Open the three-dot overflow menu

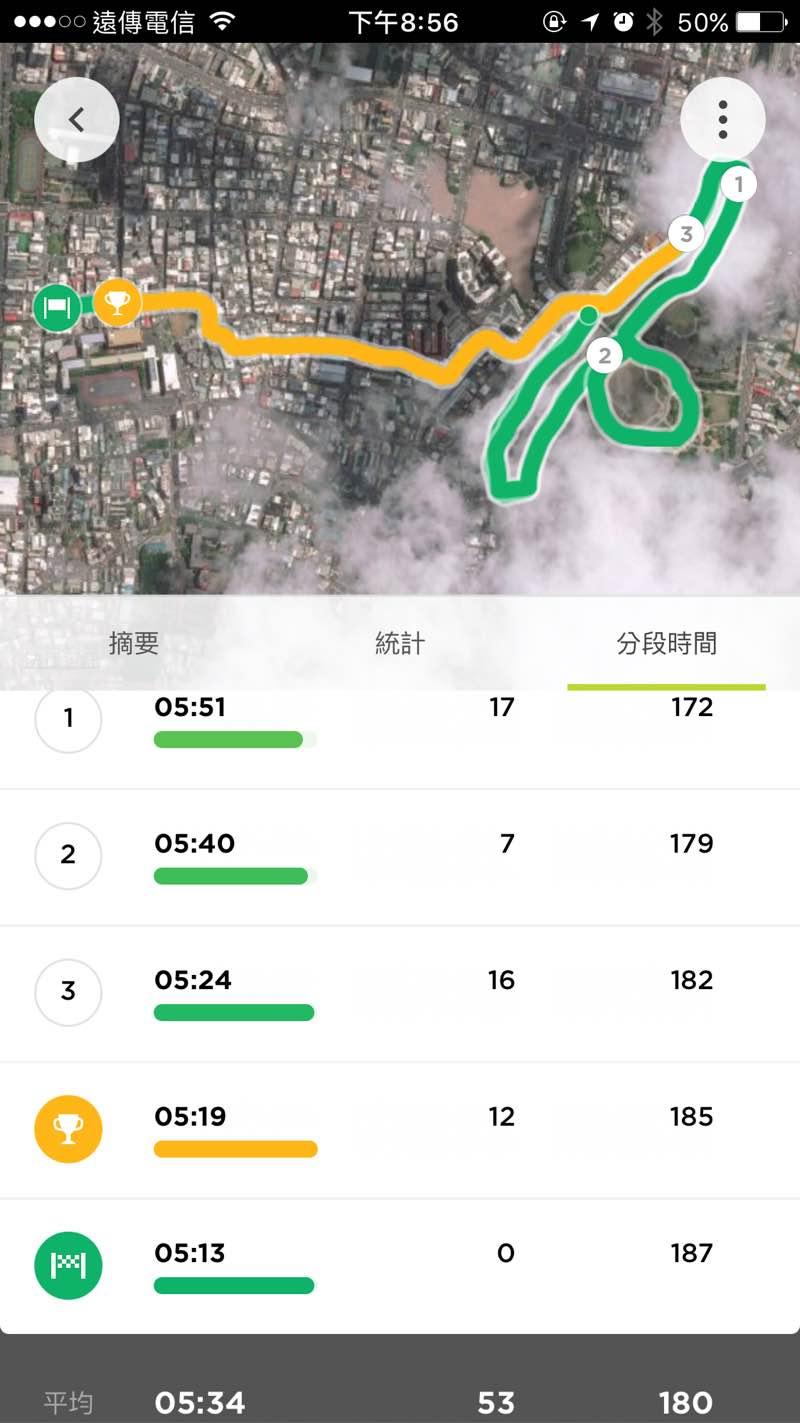pyautogui.click(x=722, y=120)
